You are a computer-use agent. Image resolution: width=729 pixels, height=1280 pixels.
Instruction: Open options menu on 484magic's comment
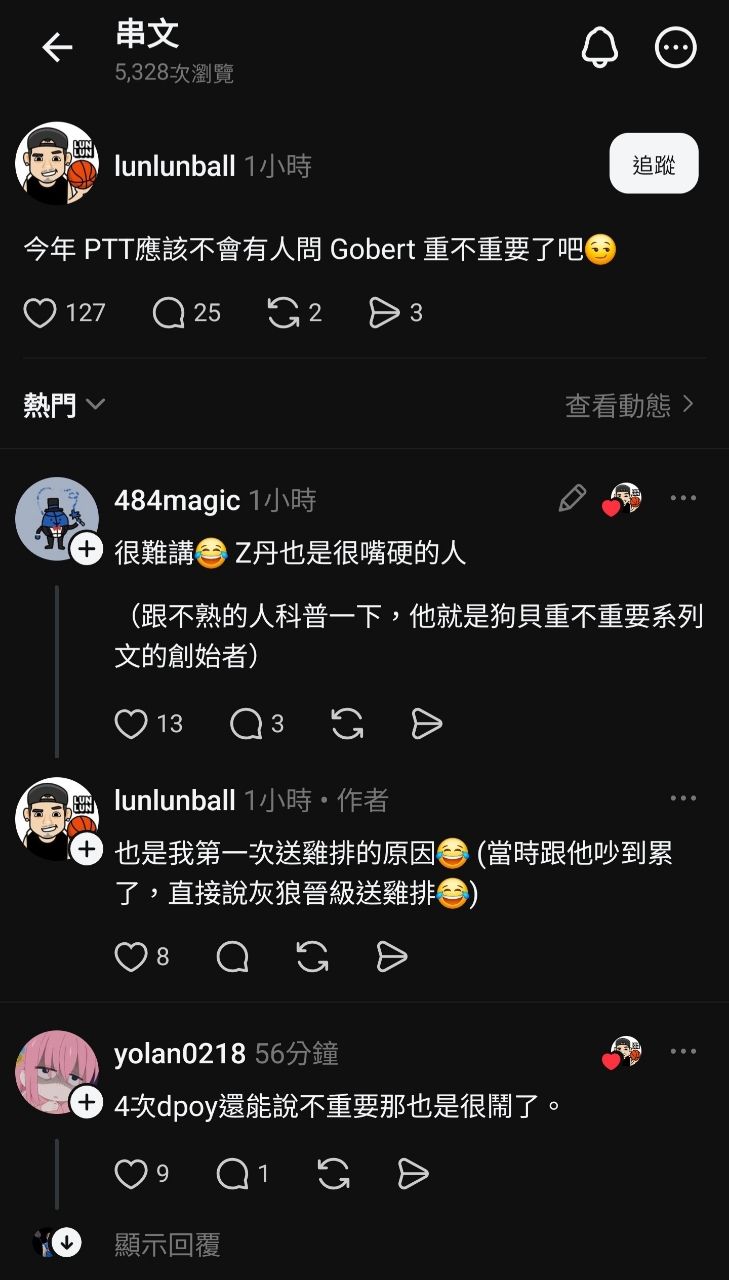(x=684, y=497)
